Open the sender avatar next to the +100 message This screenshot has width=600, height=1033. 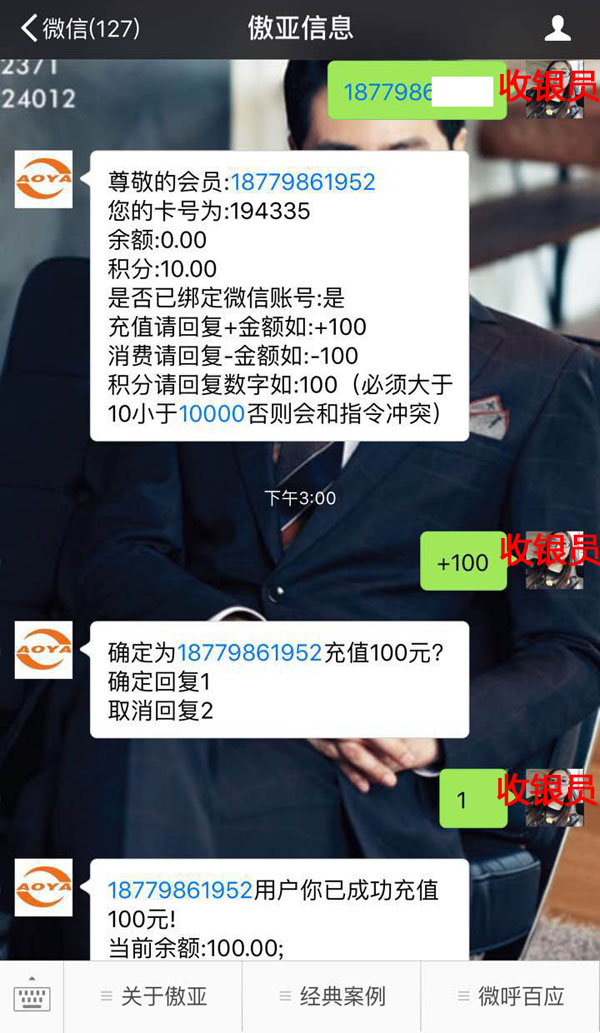(554, 561)
